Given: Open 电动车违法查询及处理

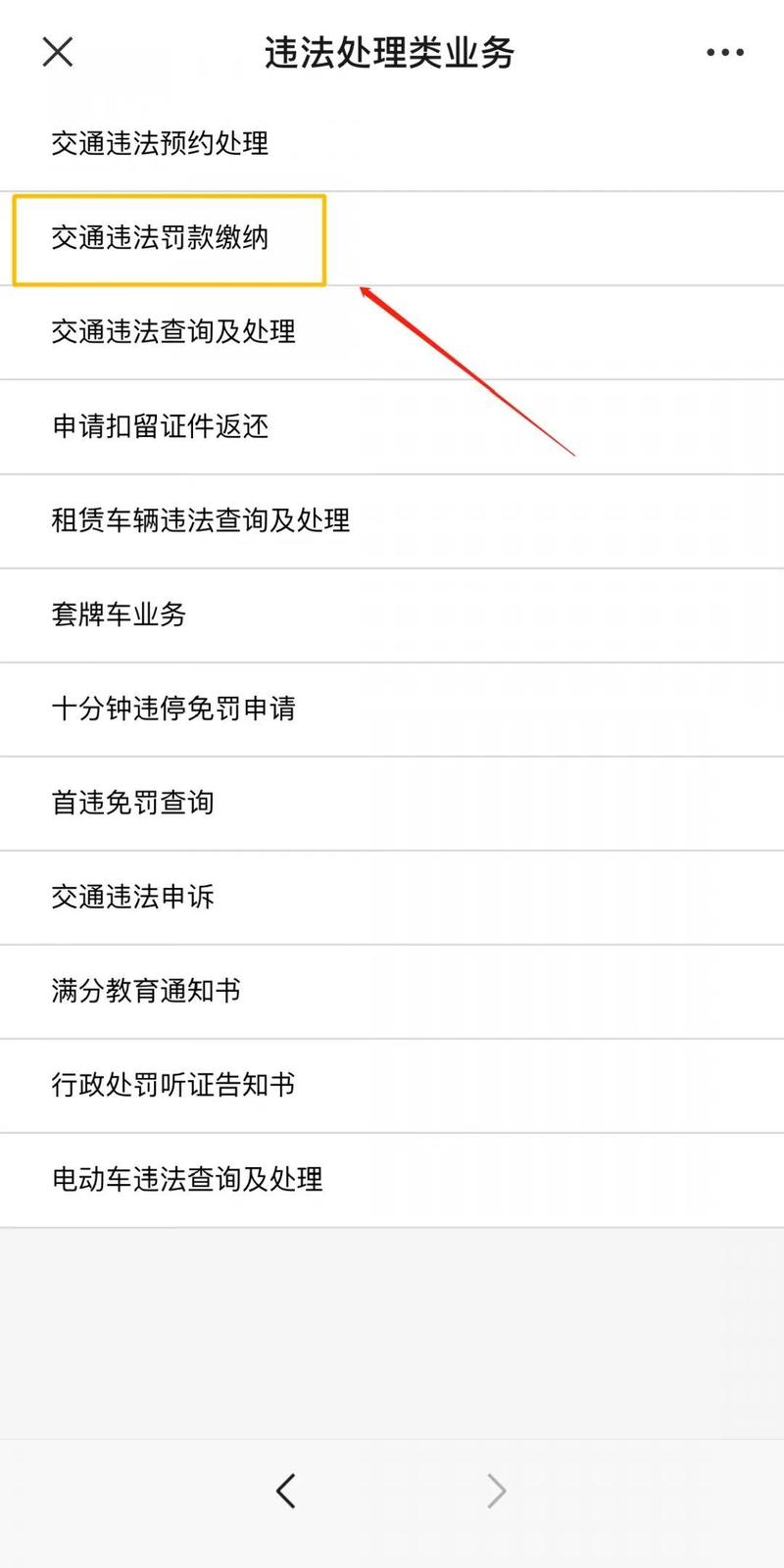Looking at the screenshot, I should point(187,1179).
